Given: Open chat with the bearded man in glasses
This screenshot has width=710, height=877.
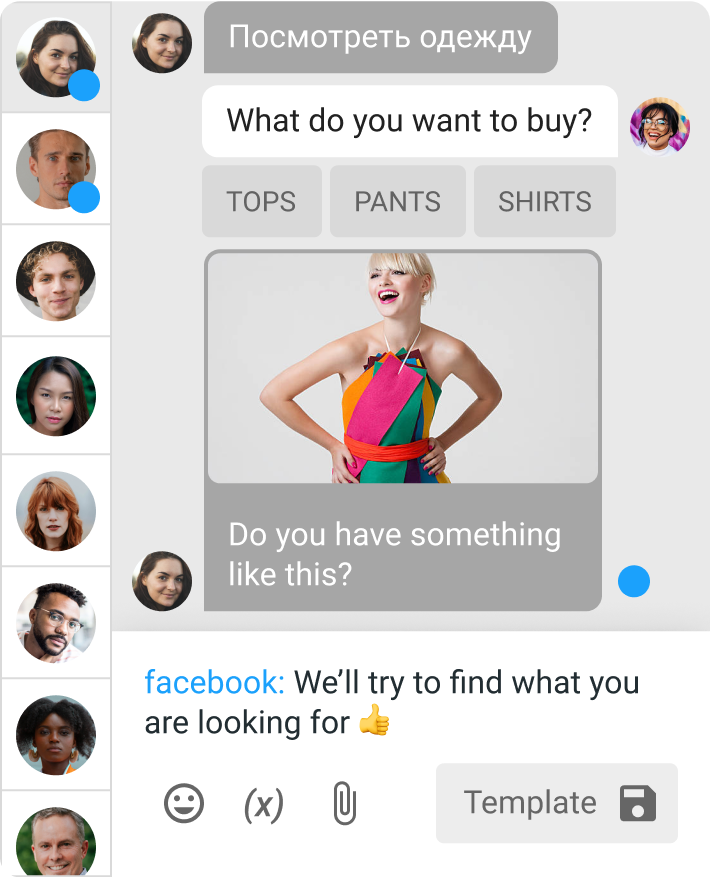Looking at the screenshot, I should pos(56,623).
